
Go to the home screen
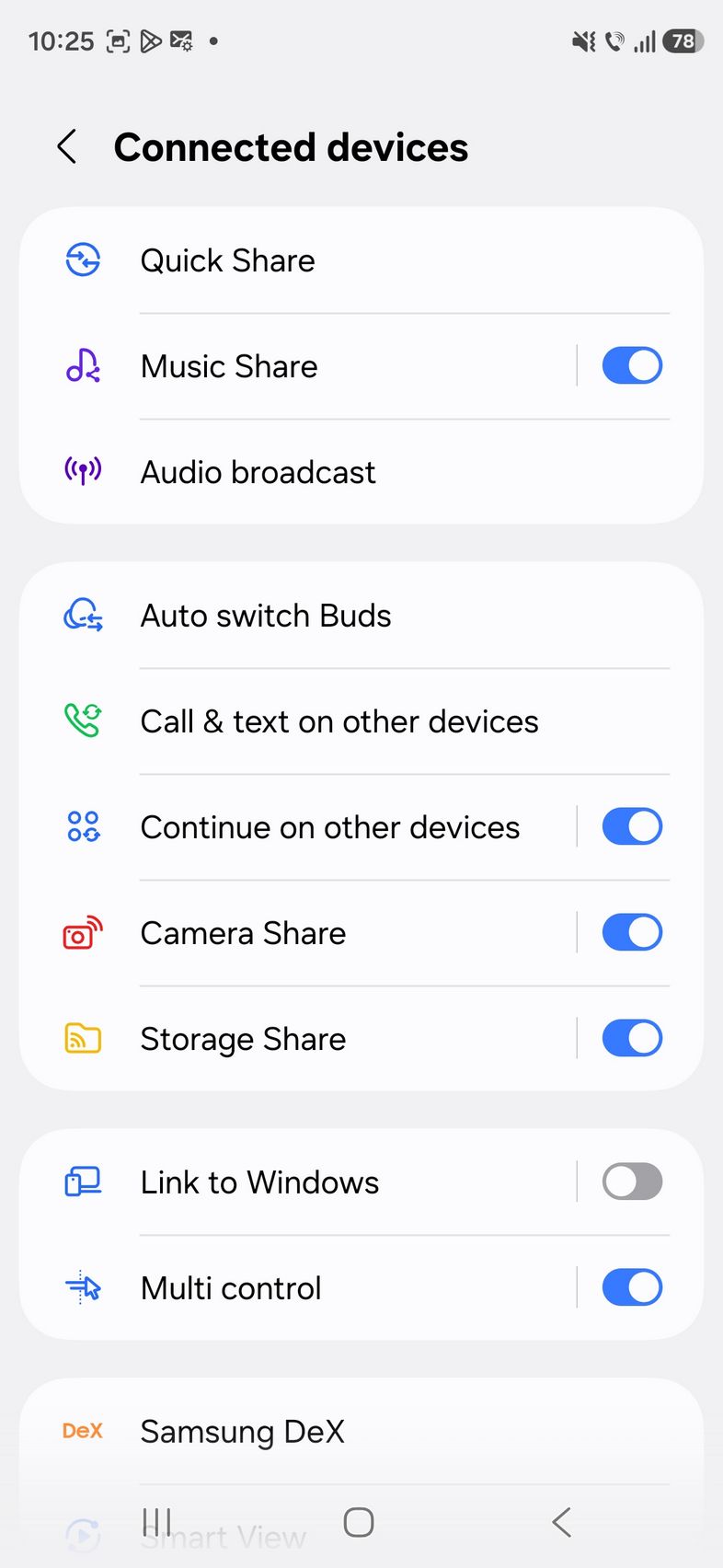point(359,1523)
